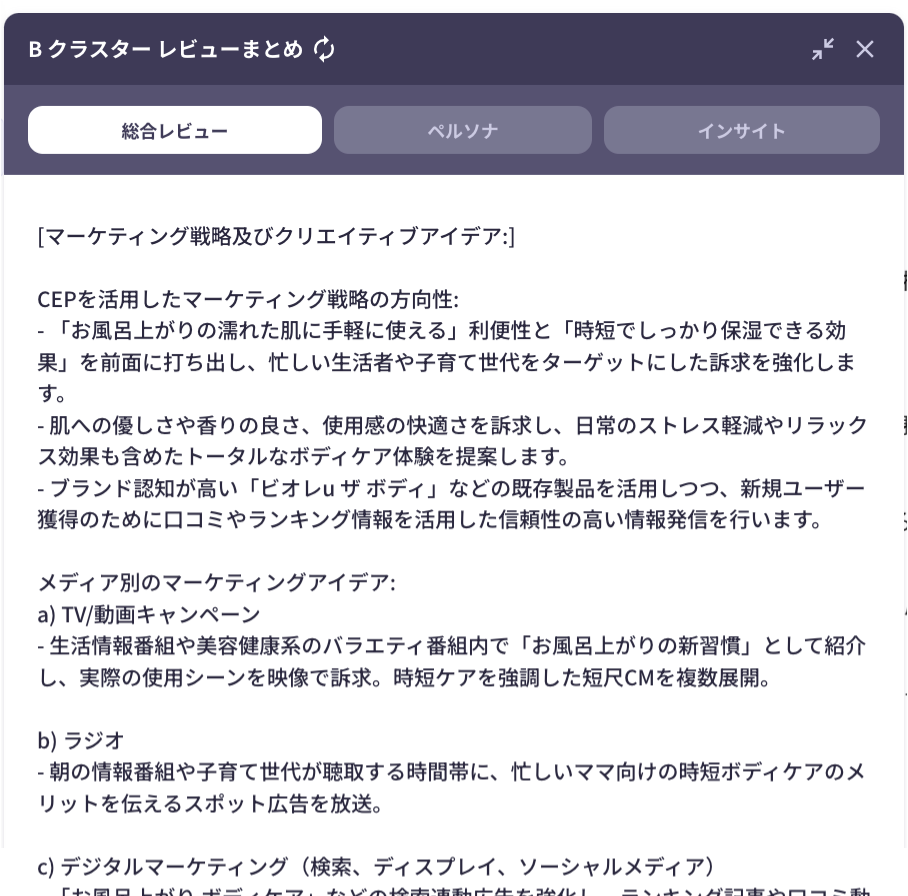Open the インサイト tab

click(741, 130)
